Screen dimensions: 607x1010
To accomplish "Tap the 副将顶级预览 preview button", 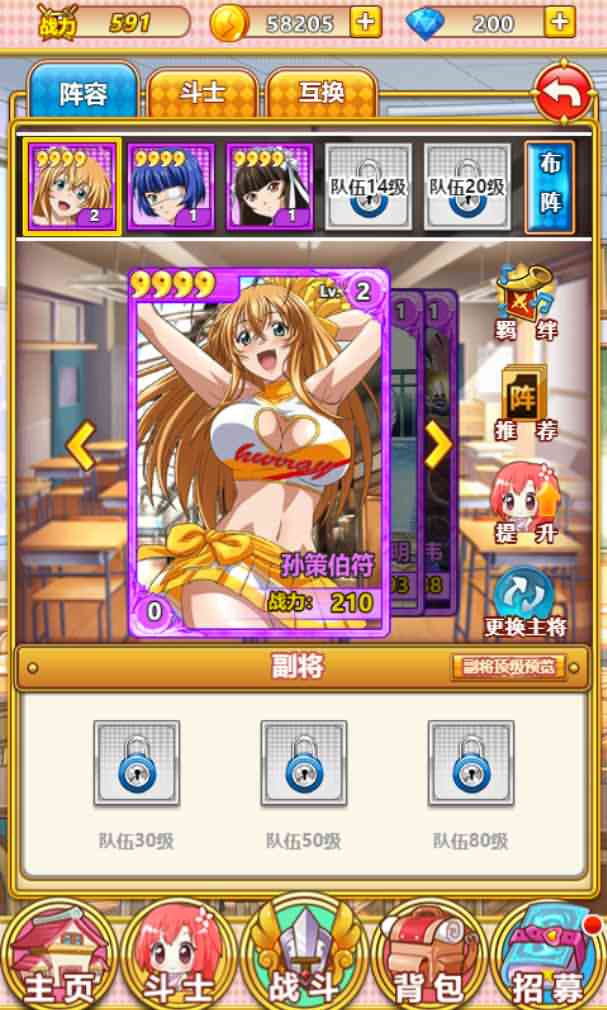I will click(508, 667).
